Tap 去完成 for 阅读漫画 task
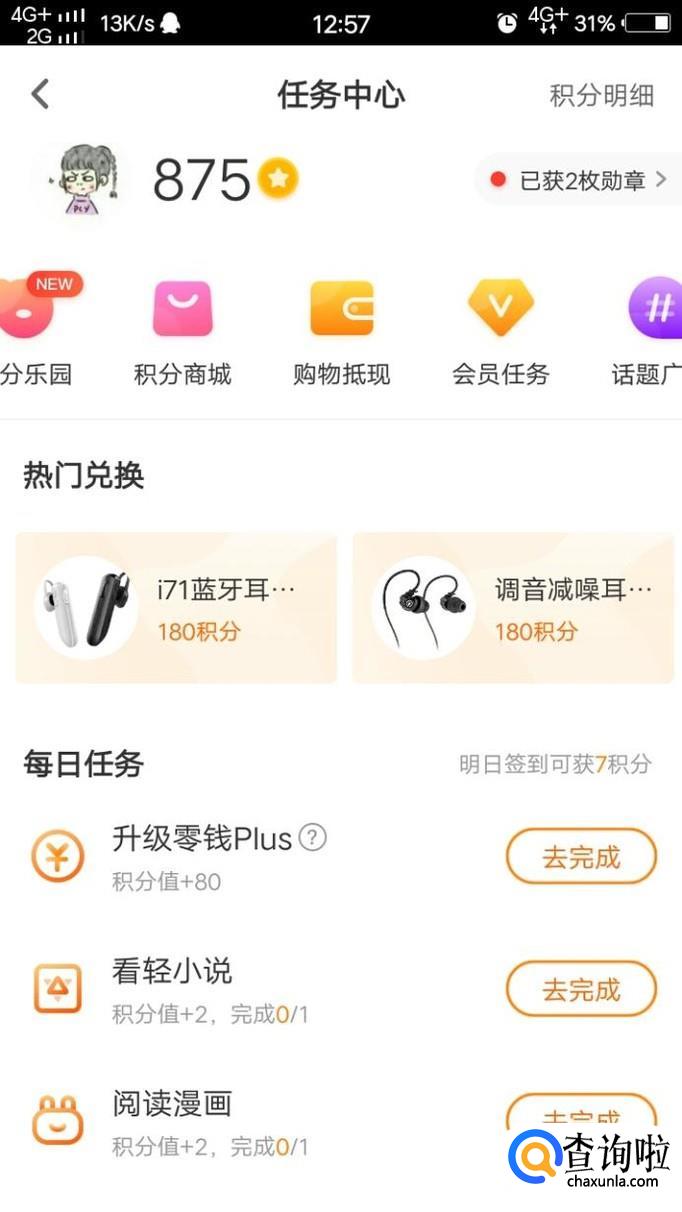This screenshot has width=682, height=1212. click(x=581, y=1112)
